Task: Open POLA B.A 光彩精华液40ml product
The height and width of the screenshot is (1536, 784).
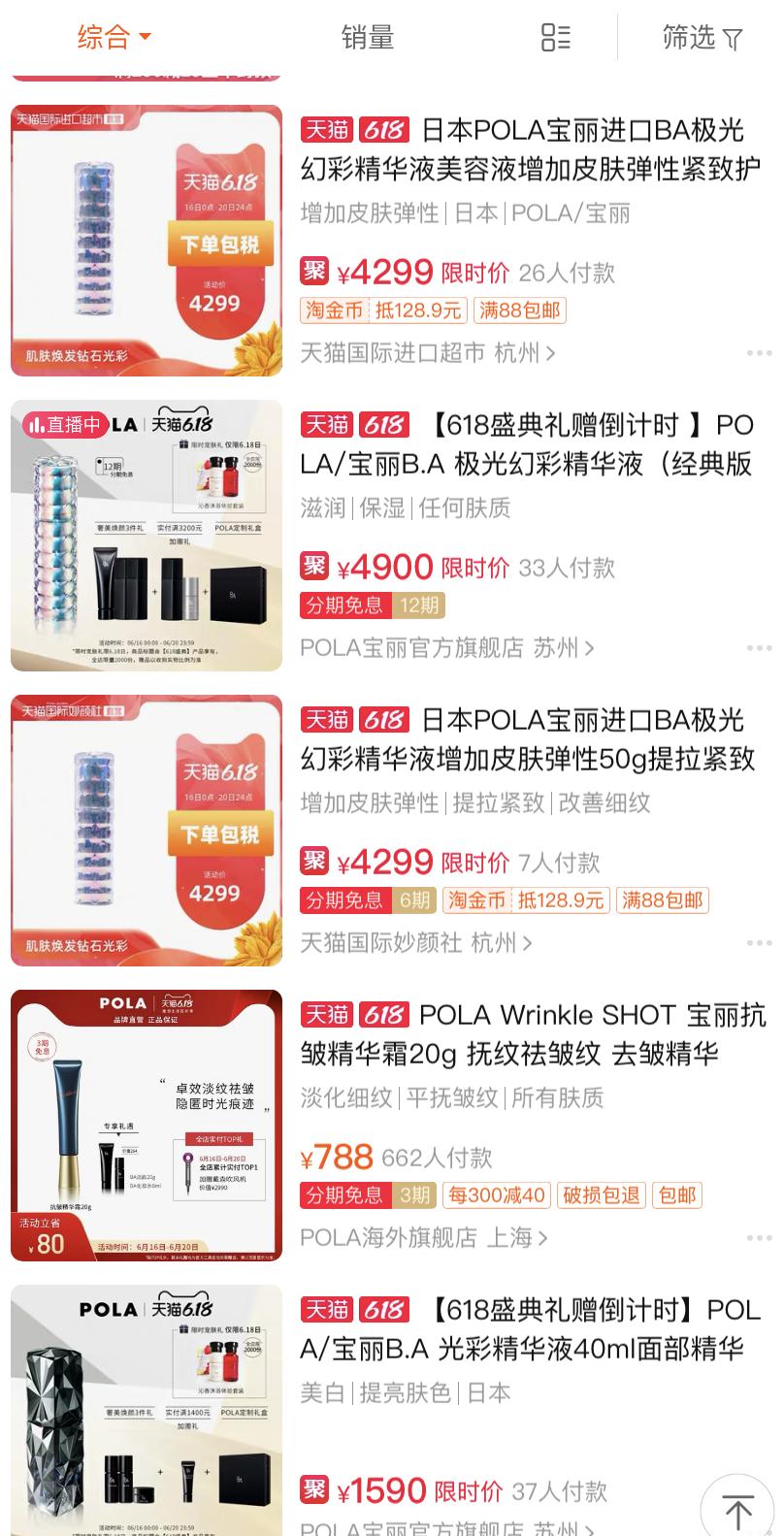Action: point(530,1328)
